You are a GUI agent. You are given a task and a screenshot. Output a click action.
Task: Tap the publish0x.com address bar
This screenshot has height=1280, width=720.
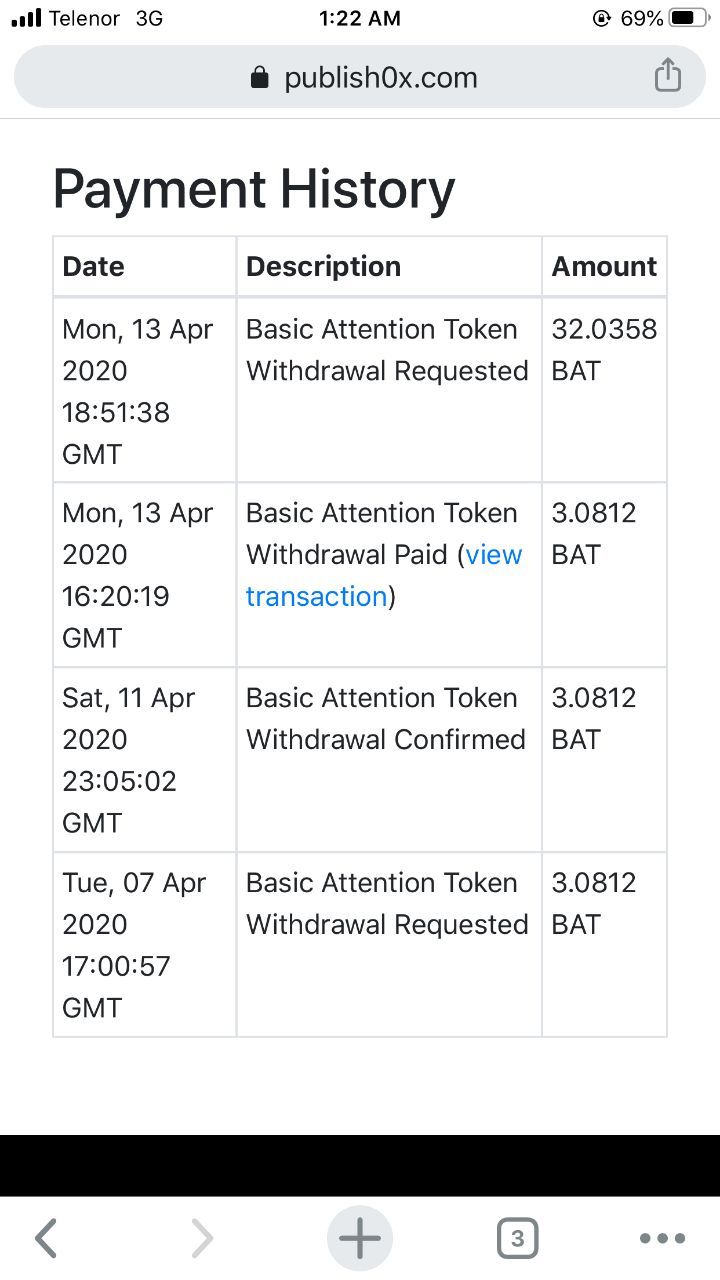point(360,77)
